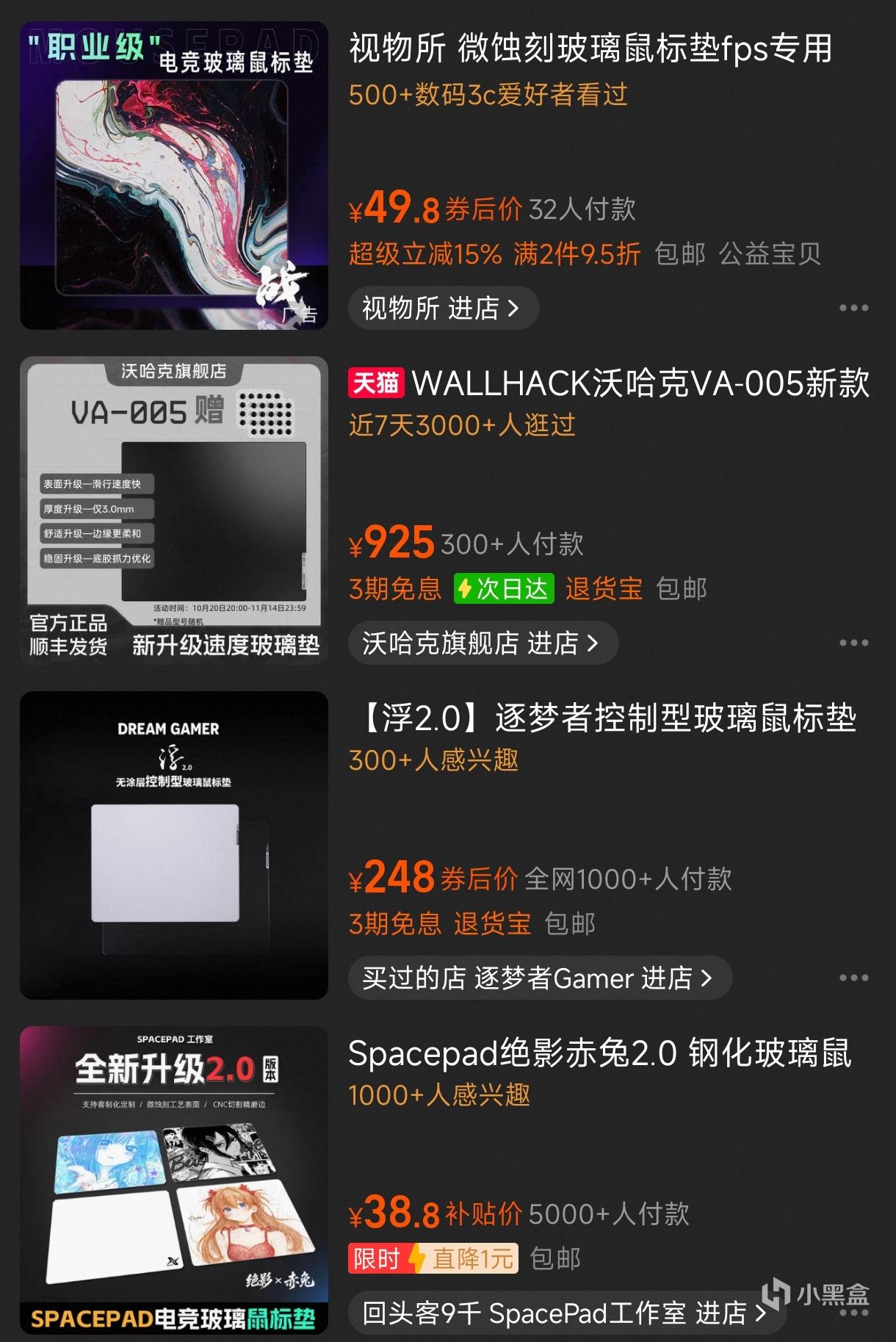The image size is (896, 1342).
Task: Open more options for the 视物所 mousepad
Action: click(853, 308)
